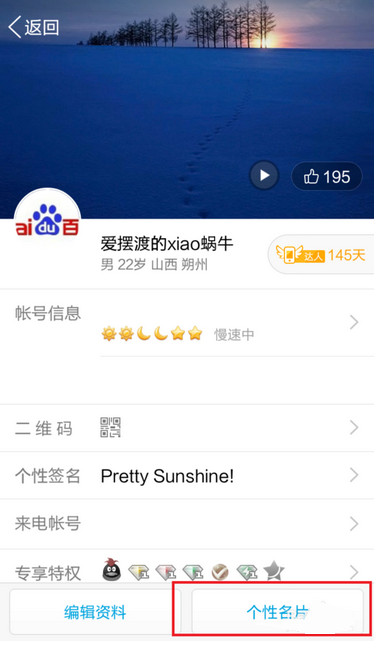This screenshot has width=389, height=652.
Task: Play the profile cover video
Action: point(264,175)
